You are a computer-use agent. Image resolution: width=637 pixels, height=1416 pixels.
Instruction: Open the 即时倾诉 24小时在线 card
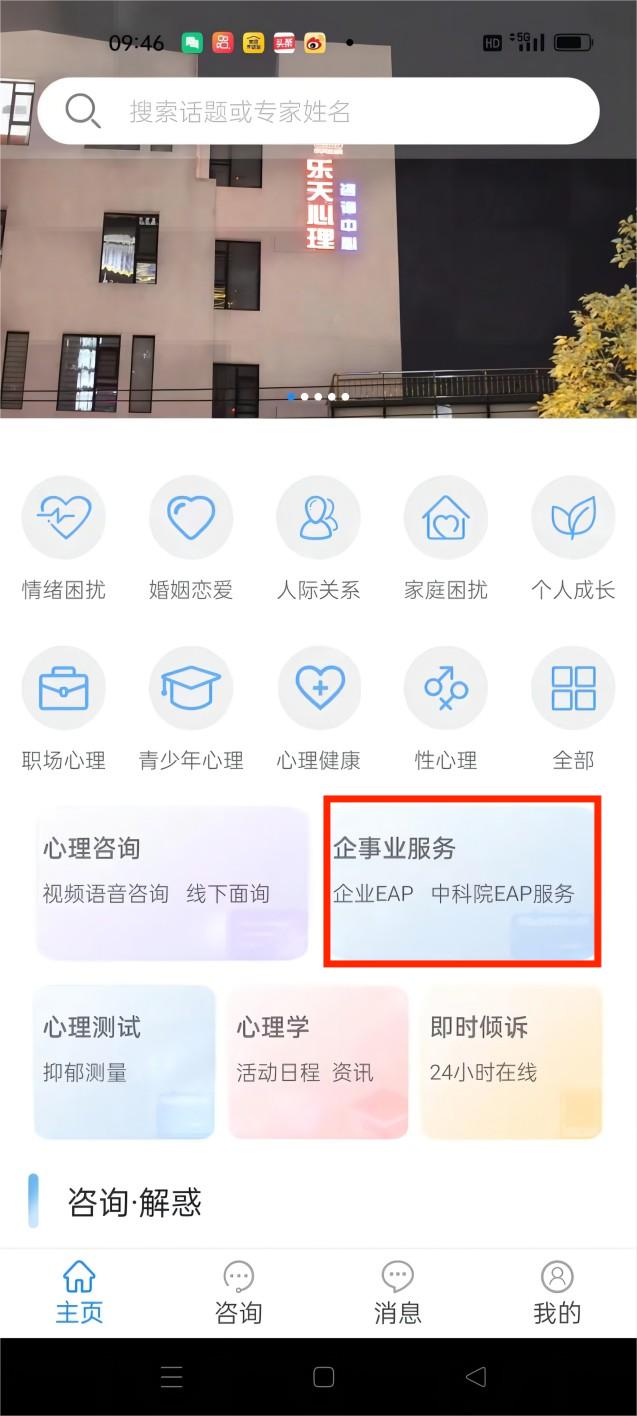(x=511, y=1062)
